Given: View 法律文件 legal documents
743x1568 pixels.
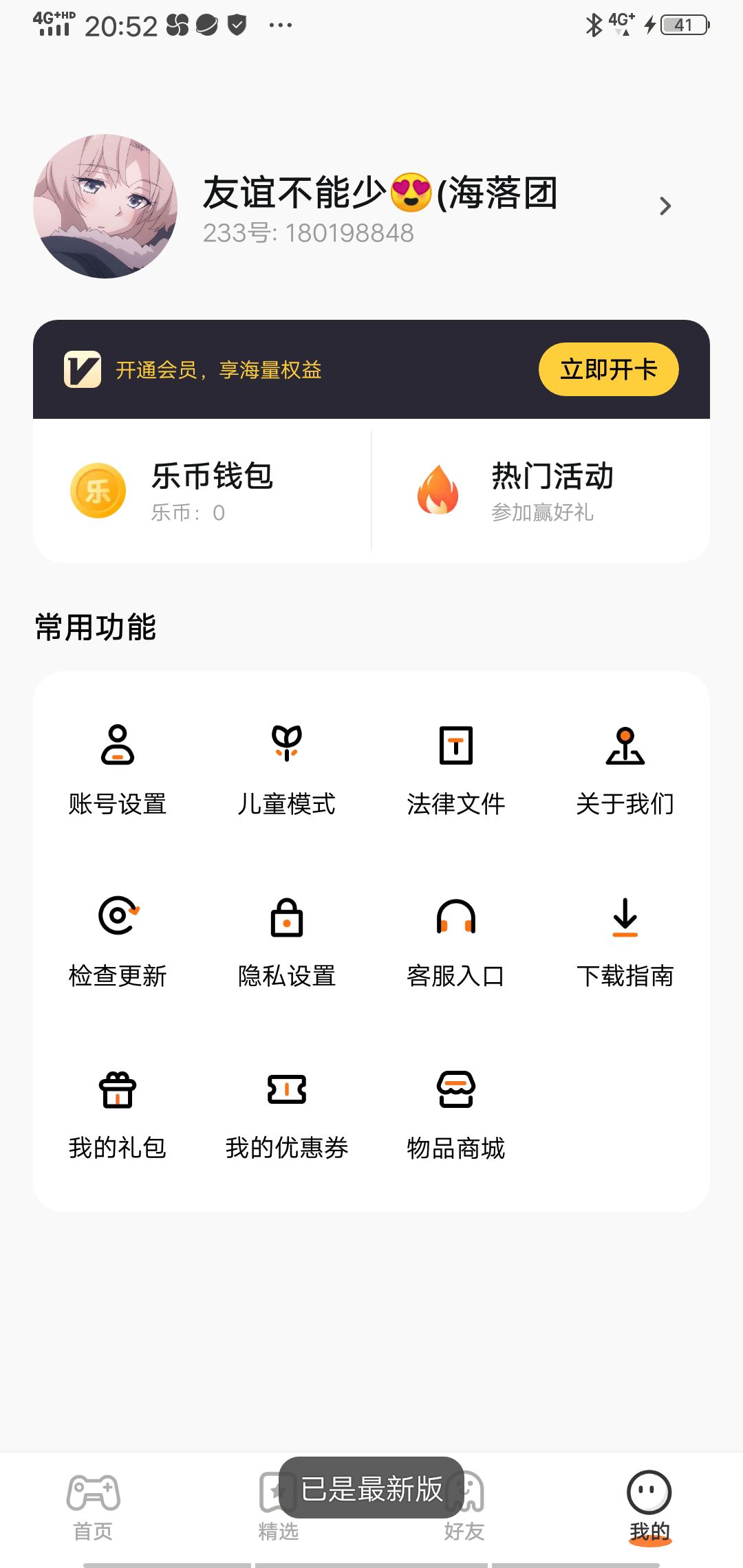Looking at the screenshot, I should (x=455, y=769).
